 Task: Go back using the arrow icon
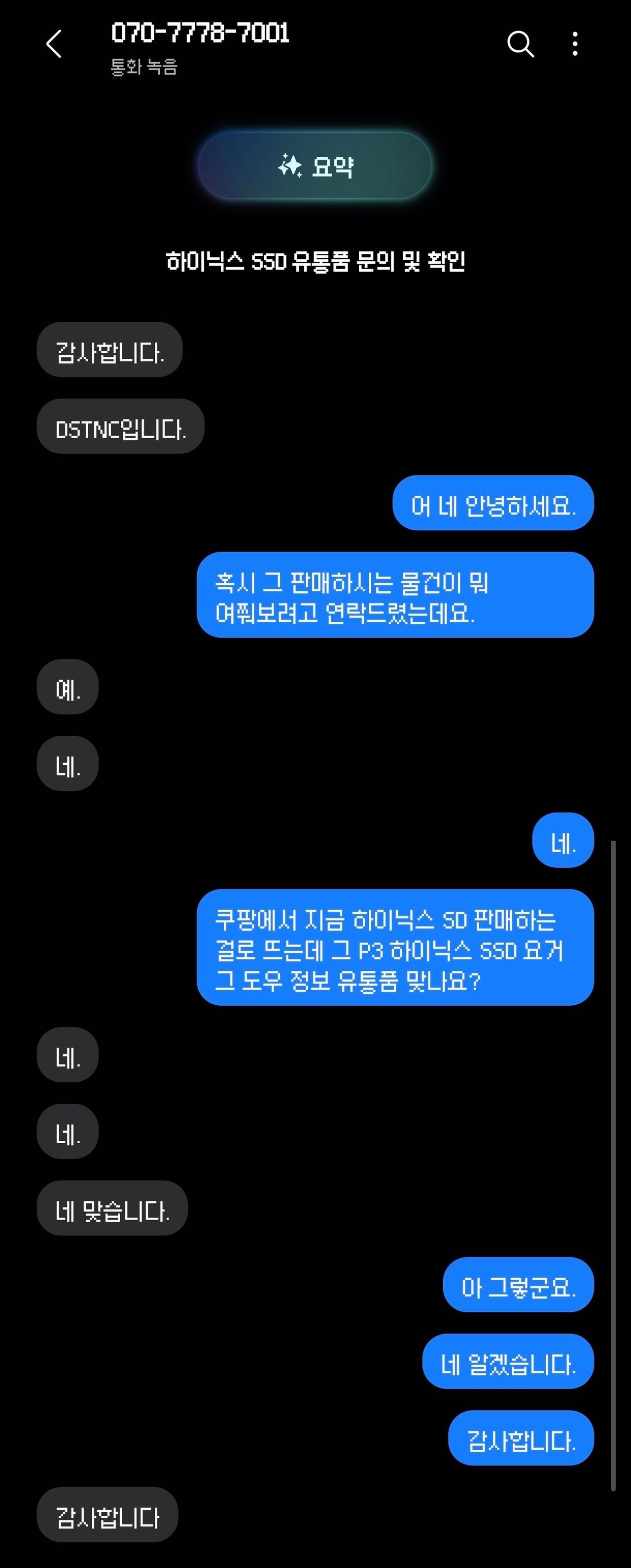pyautogui.click(x=54, y=44)
